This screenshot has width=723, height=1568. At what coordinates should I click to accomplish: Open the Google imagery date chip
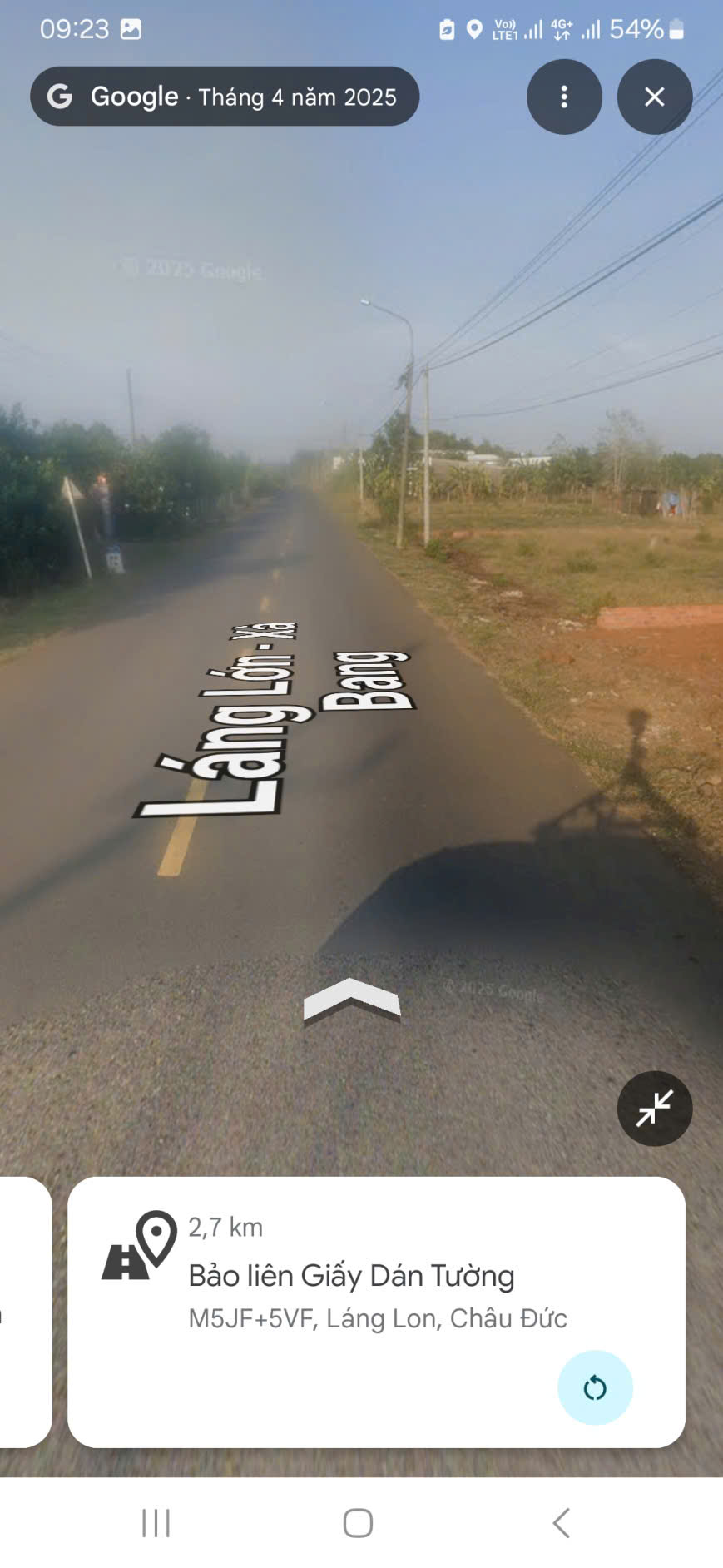[x=225, y=97]
